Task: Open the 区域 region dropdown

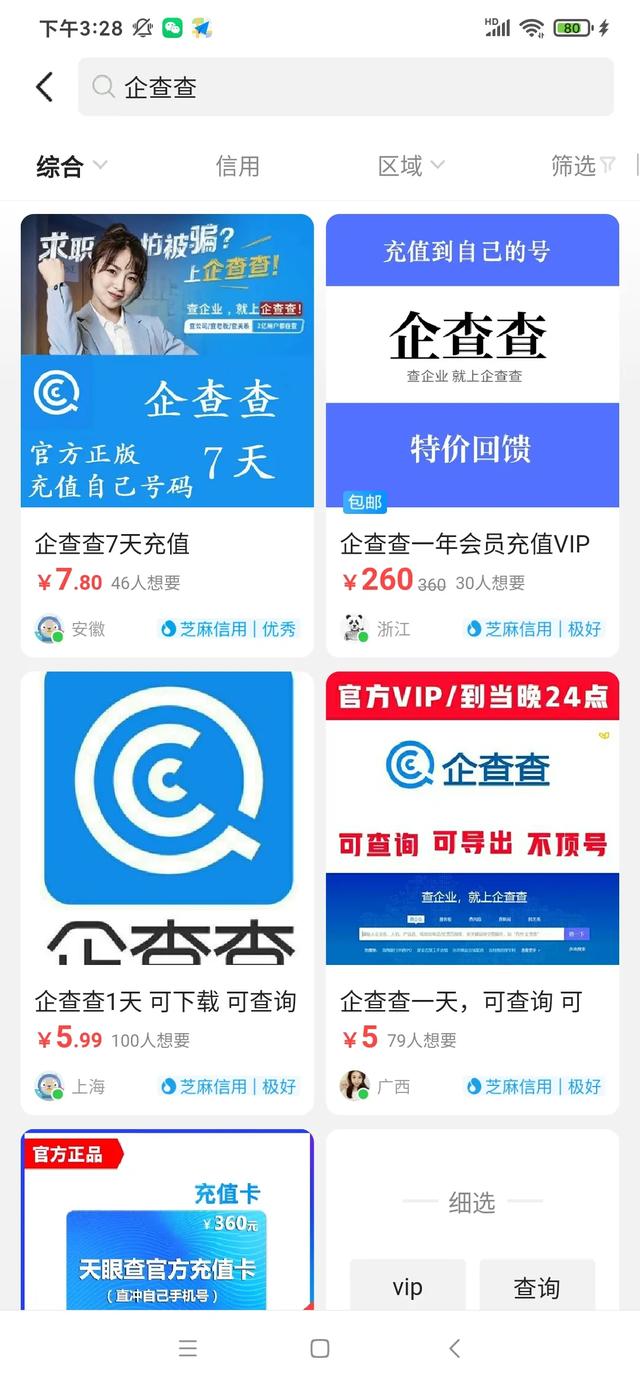Action: pyautogui.click(x=410, y=166)
